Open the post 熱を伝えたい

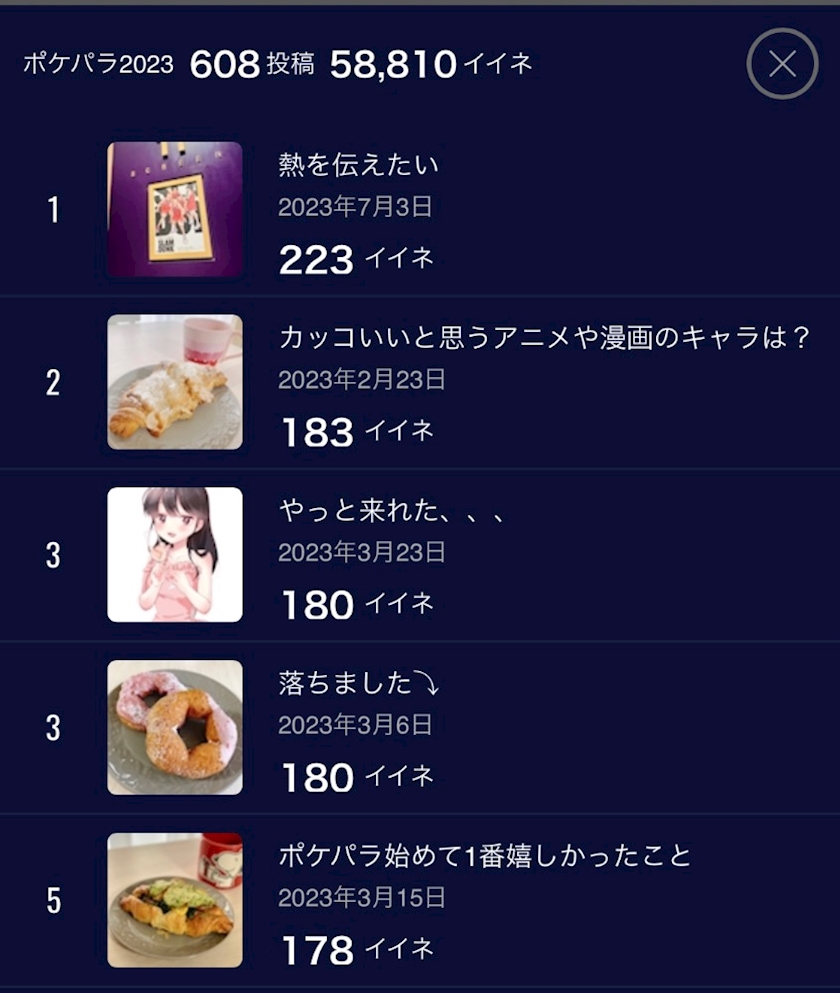point(358,165)
